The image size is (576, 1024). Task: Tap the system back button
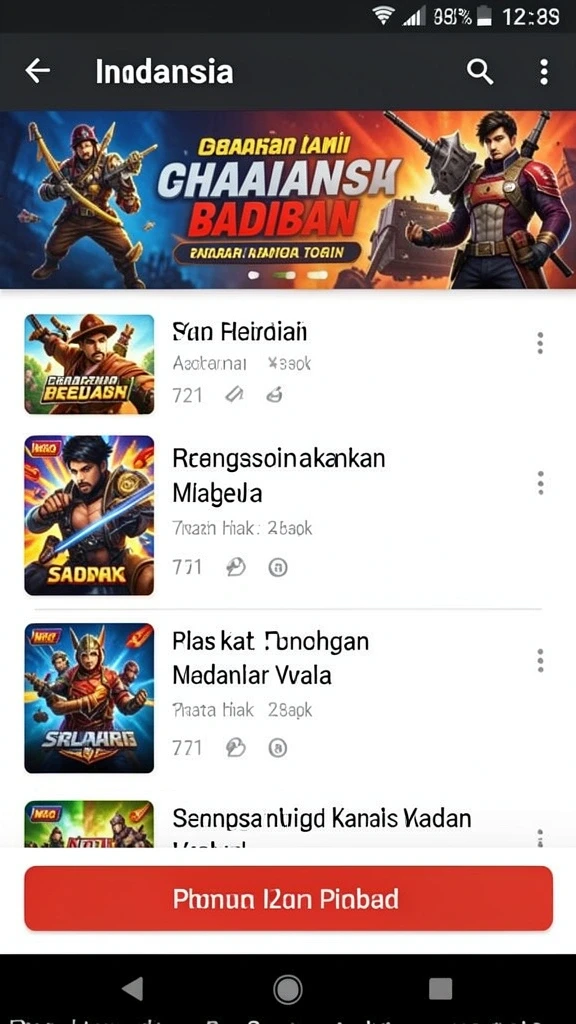coord(133,989)
